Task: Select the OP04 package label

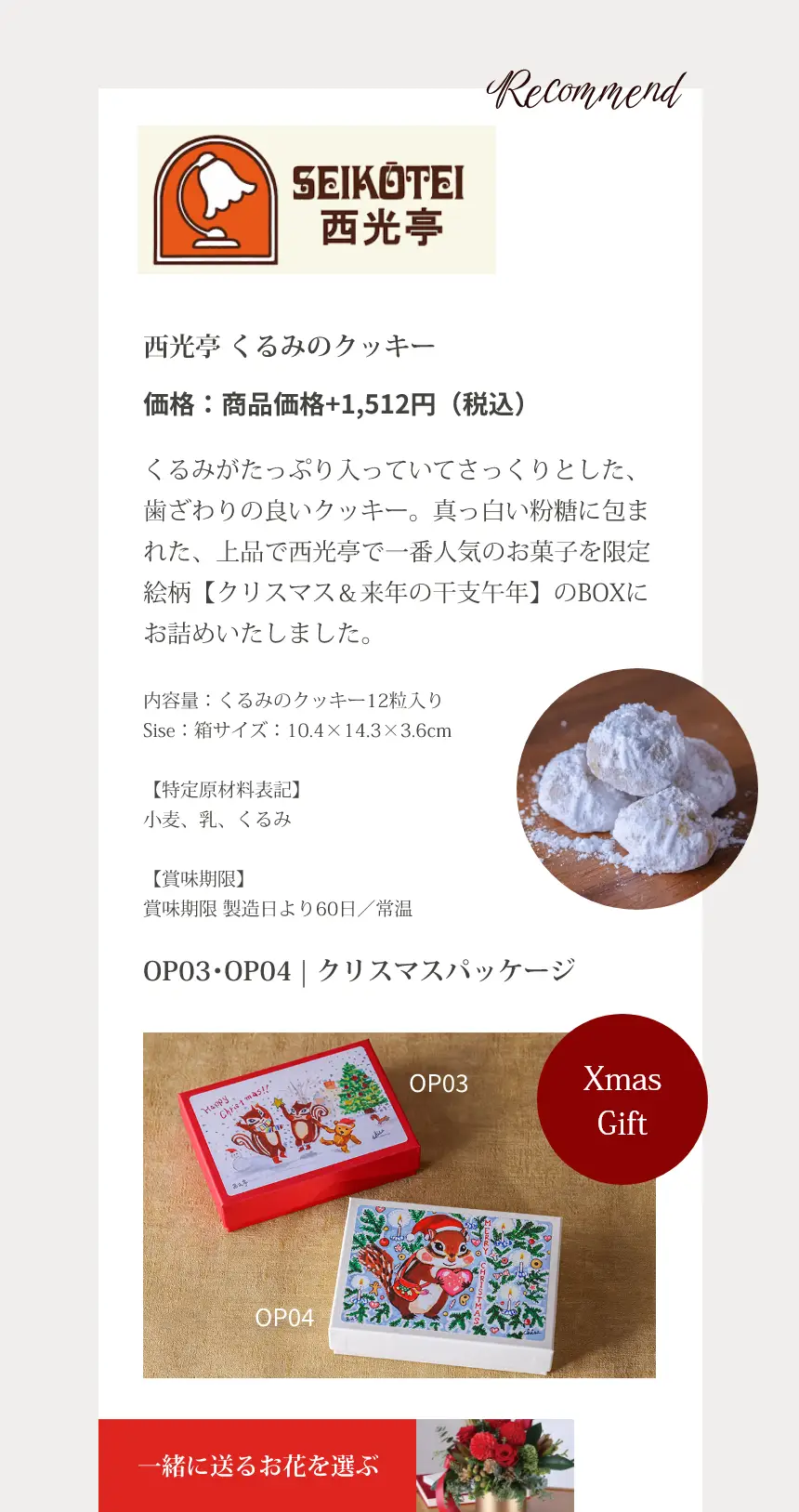Action: tap(284, 1318)
